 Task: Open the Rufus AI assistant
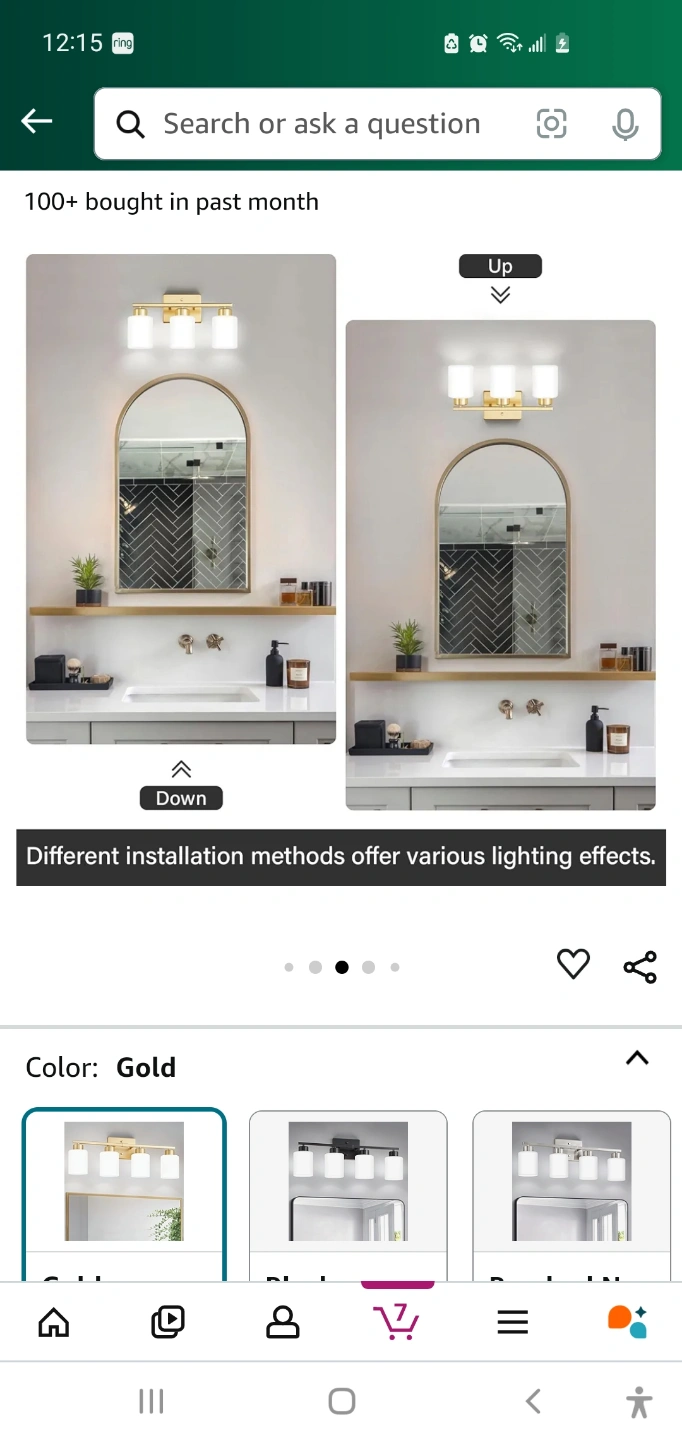point(627,1321)
